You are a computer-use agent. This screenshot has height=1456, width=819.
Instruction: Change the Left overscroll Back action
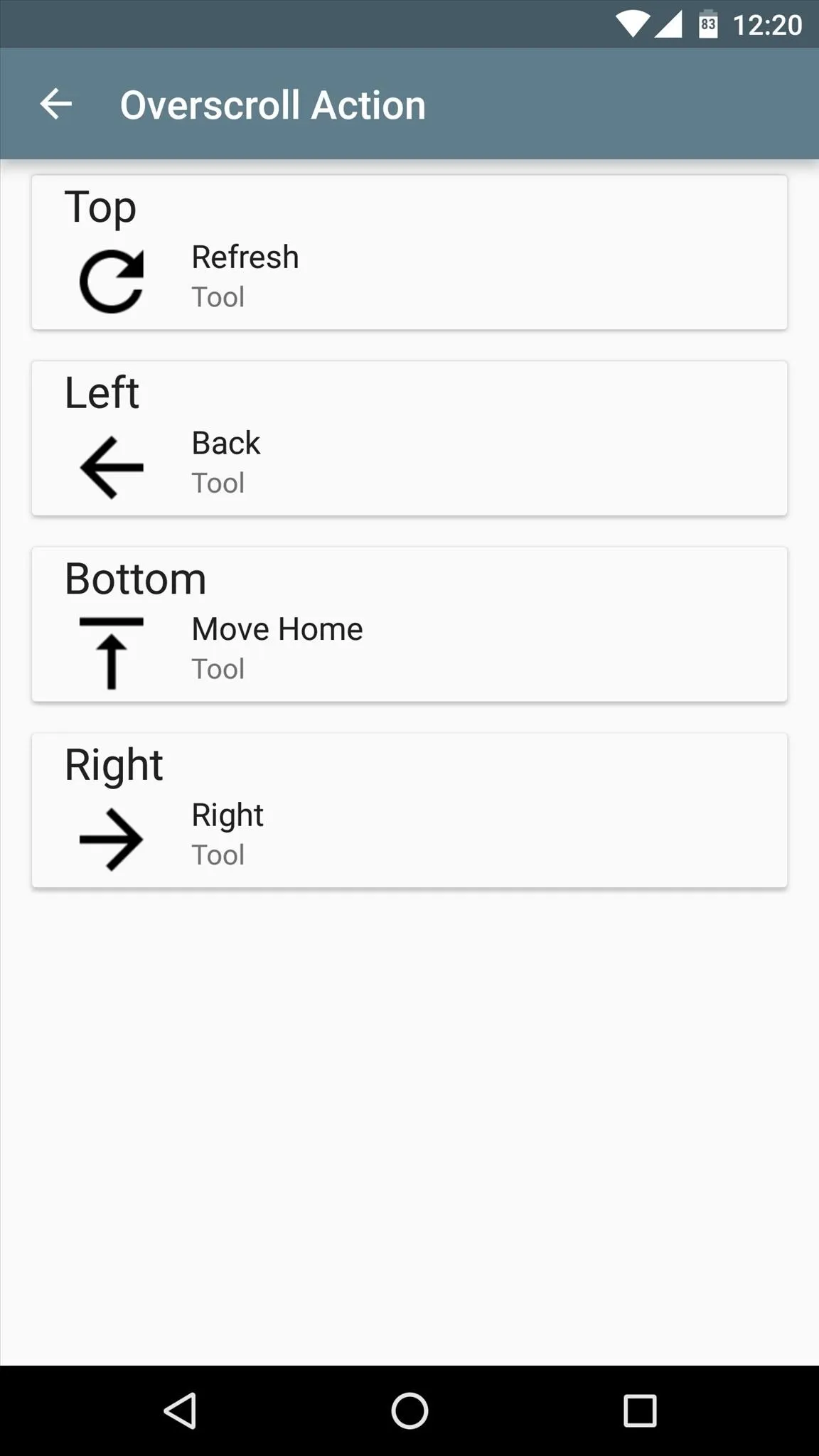(x=409, y=439)
